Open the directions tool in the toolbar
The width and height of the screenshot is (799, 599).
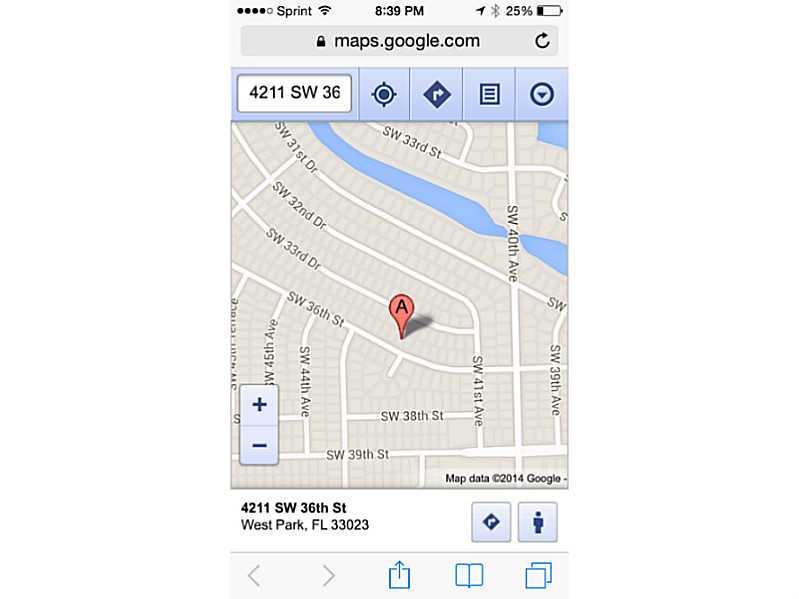(x=437, y=94)
